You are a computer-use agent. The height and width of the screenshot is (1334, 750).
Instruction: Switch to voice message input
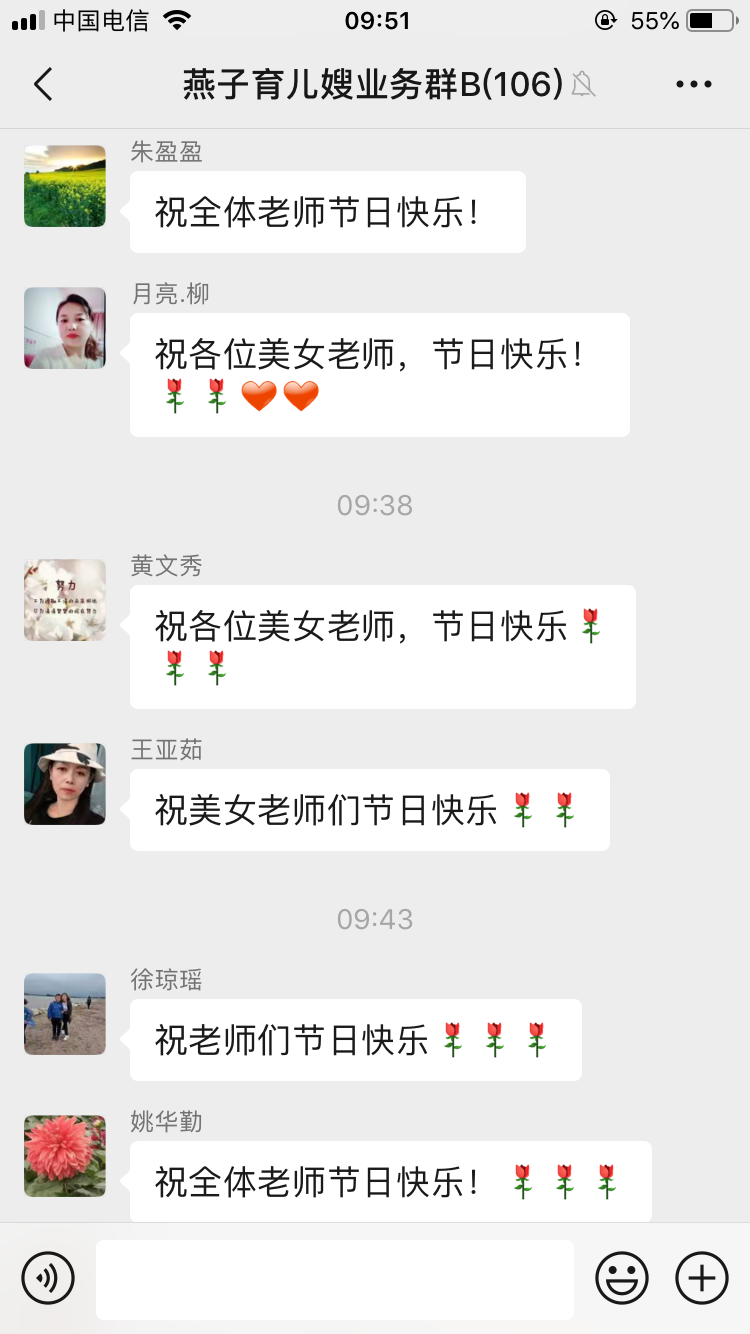pos(48,1278)
